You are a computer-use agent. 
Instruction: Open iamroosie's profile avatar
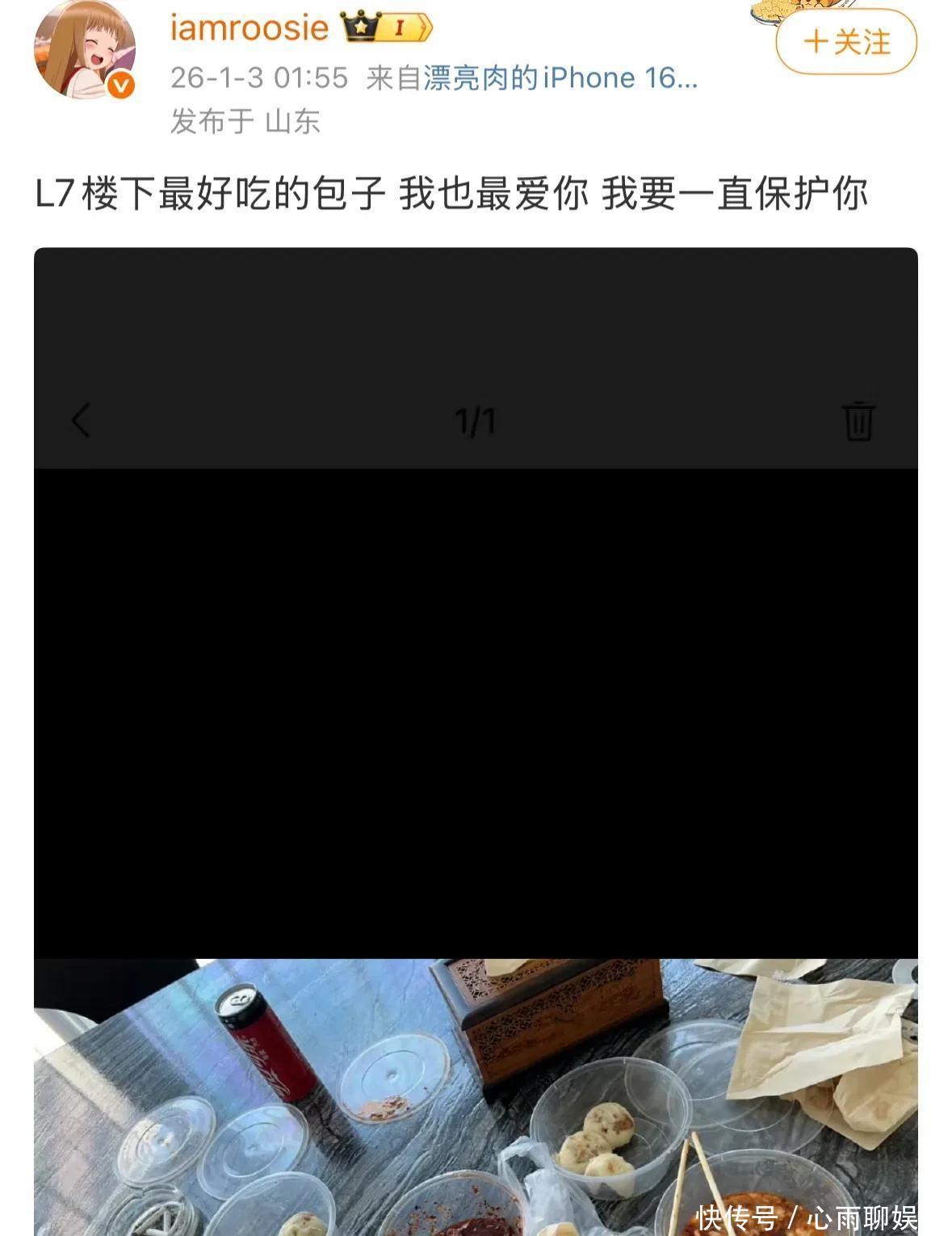pos(83,50)
